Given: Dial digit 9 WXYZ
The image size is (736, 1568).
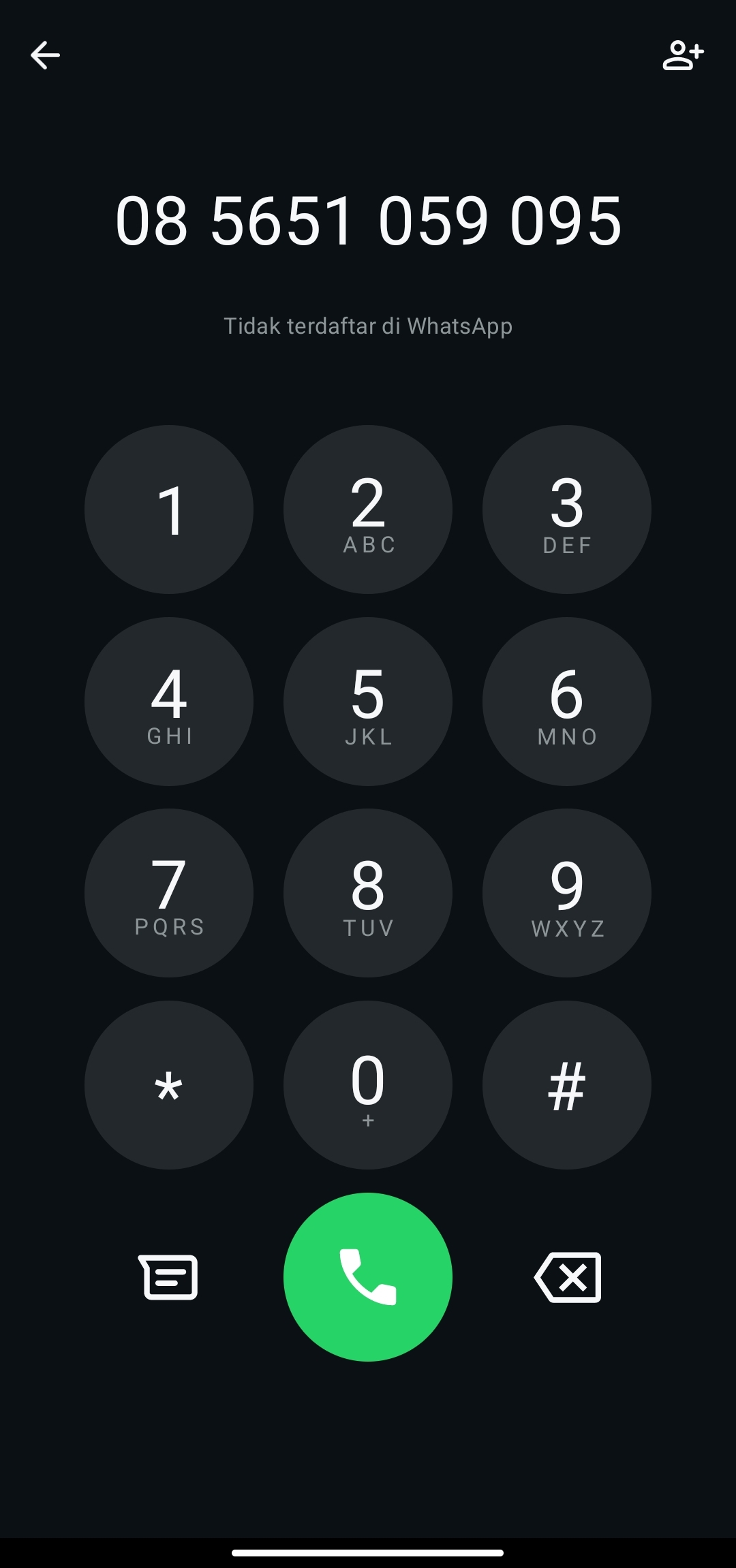Looking at the screenshot, I should (567, 893).
